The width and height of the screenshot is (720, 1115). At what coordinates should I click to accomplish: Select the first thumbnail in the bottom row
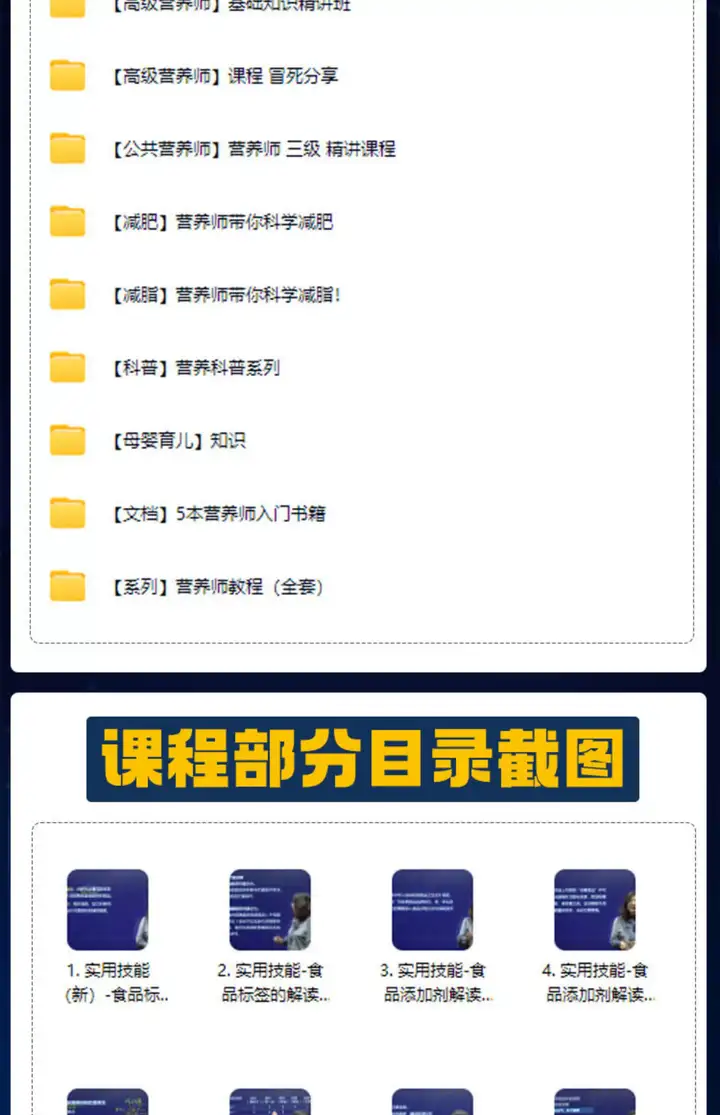pos(107,1100)
